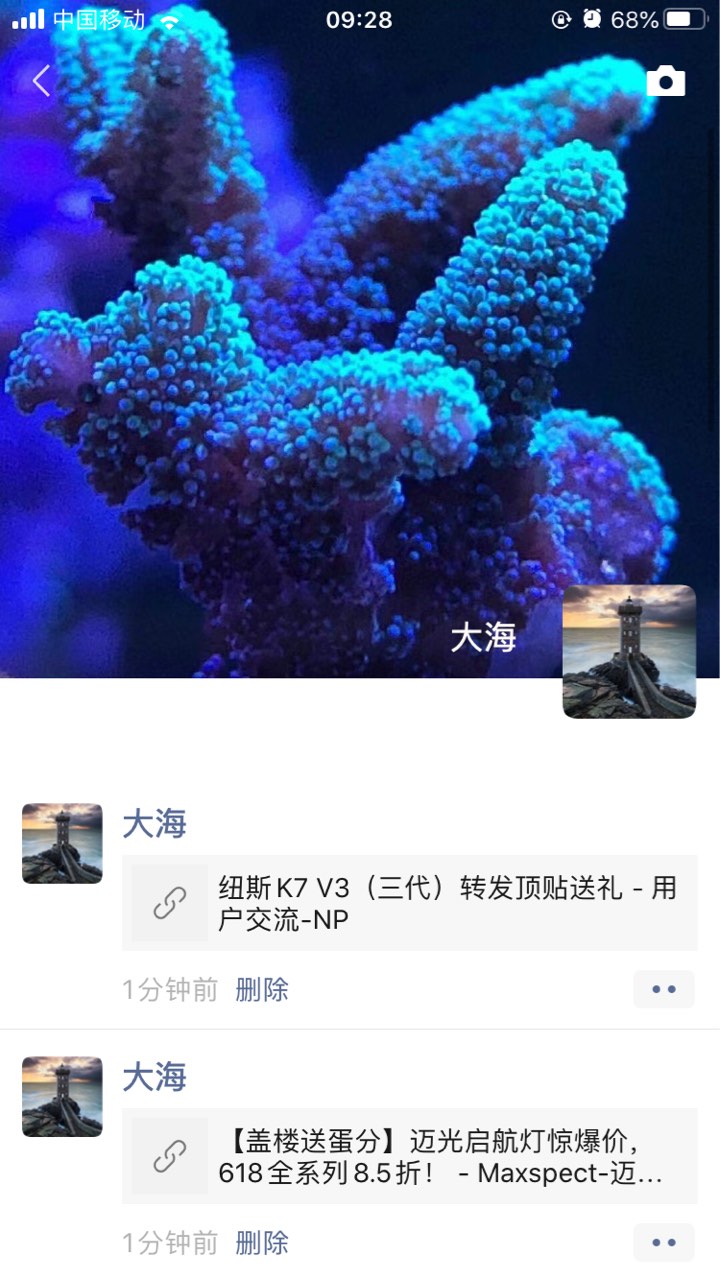Open like/comment menu on Maxspect post
The height and width of the screenshot is (1280, 720).
pyautogui.click(x=664, y=1243)
